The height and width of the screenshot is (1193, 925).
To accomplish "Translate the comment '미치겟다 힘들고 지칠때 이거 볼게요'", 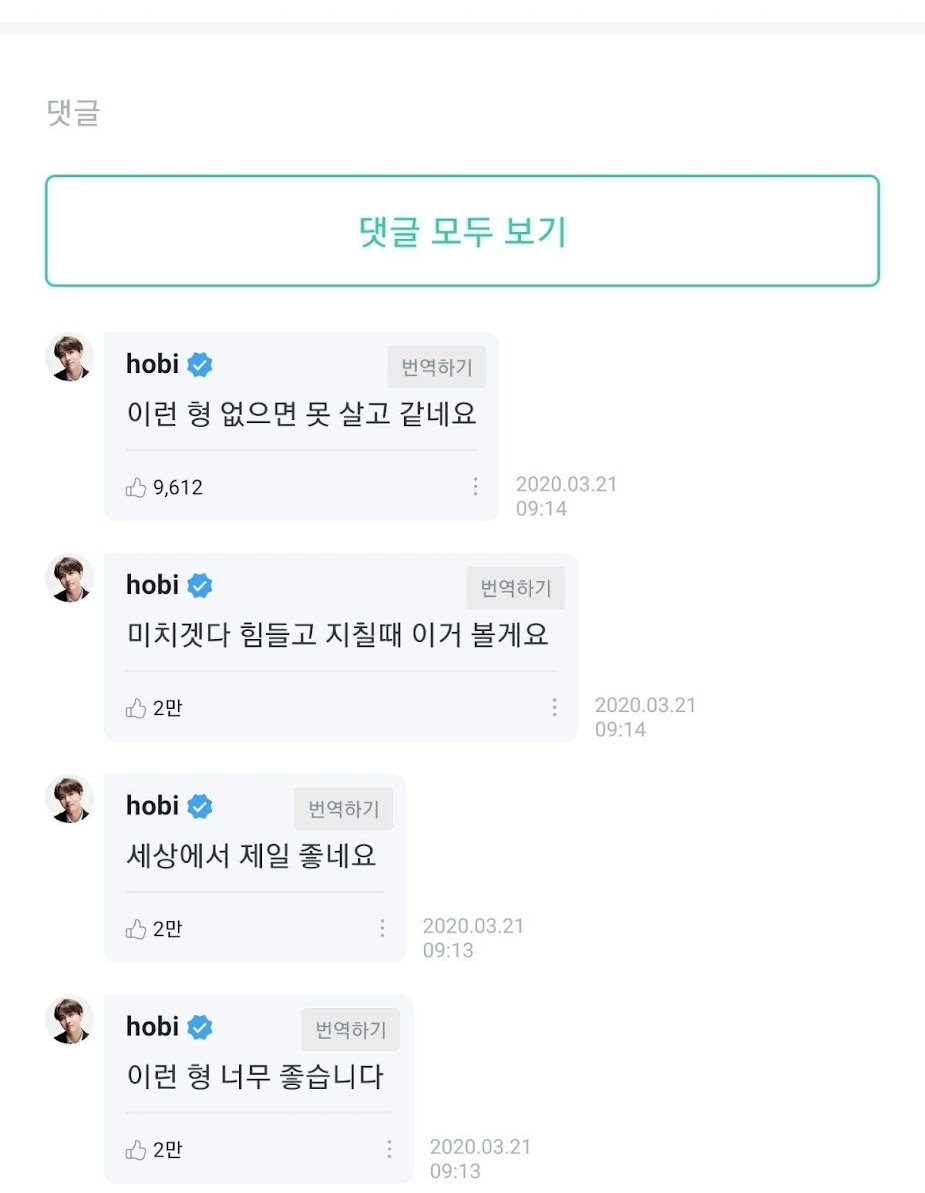I will click(516, 588).
